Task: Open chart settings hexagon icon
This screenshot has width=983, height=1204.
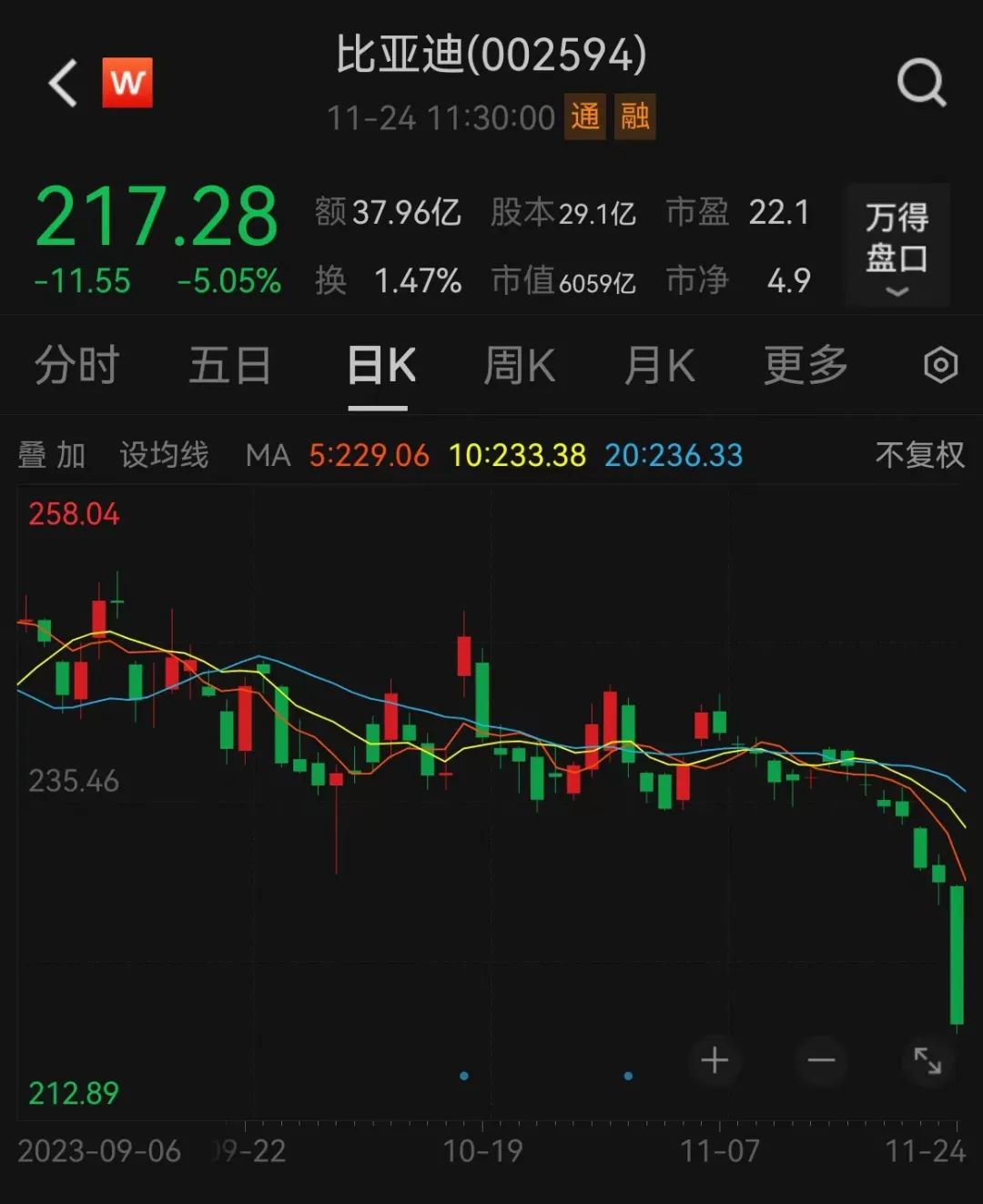Action: click(940, 366)
